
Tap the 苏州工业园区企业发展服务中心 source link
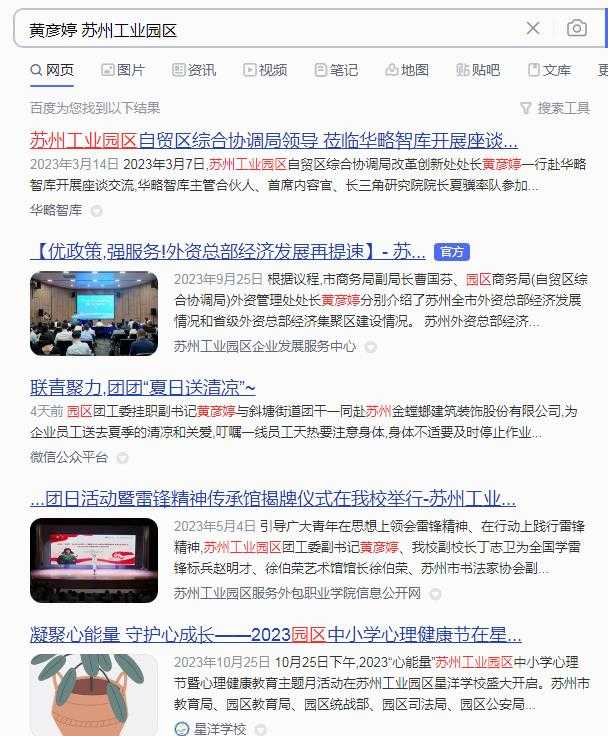pyautogui.click(x=265, y=346)
